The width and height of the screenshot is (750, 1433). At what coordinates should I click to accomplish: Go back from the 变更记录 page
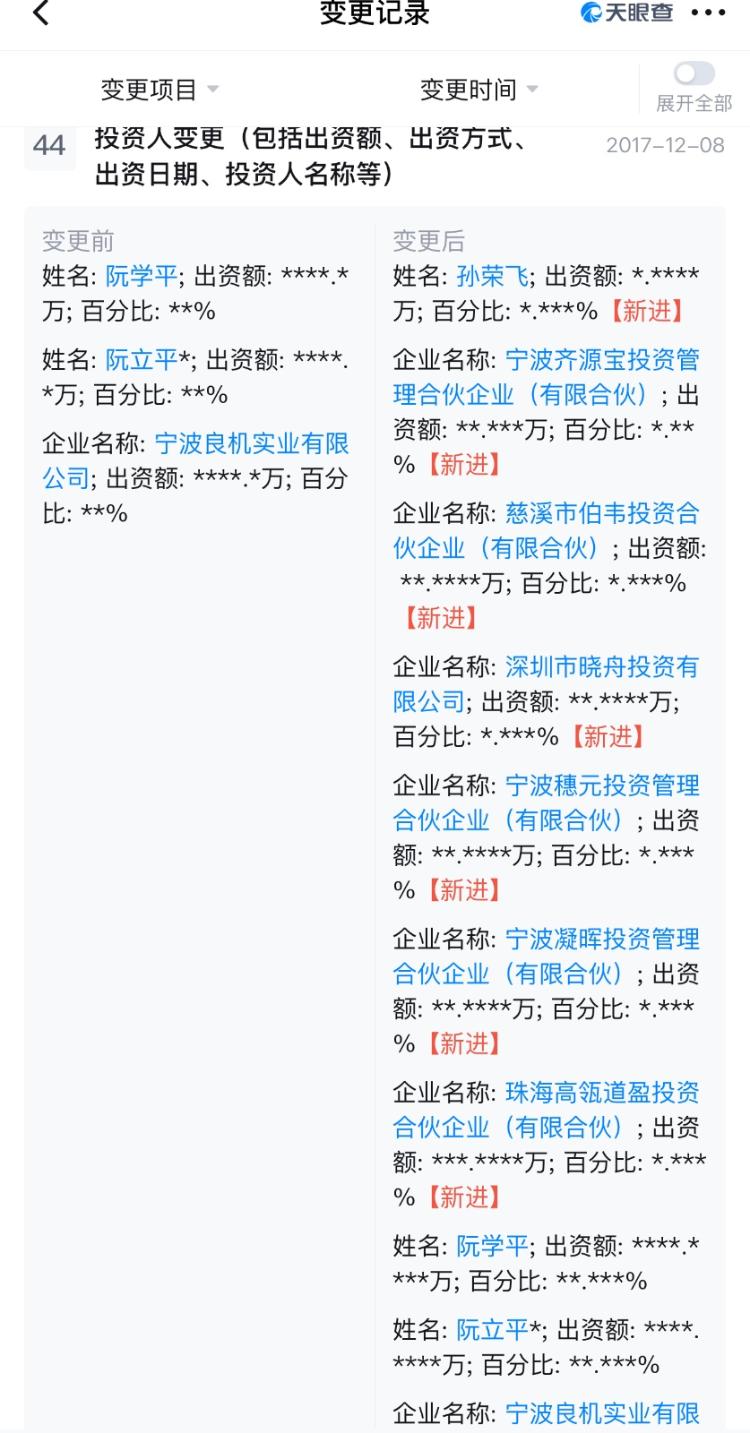tap(40, 14)
